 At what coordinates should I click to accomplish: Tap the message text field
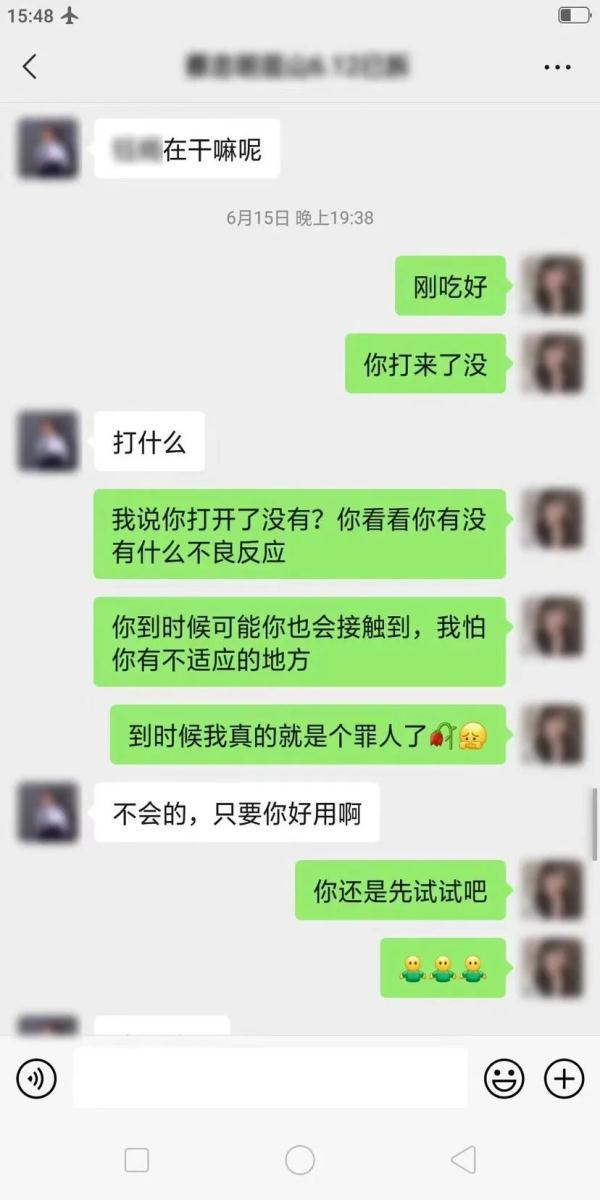(270, 1078)
